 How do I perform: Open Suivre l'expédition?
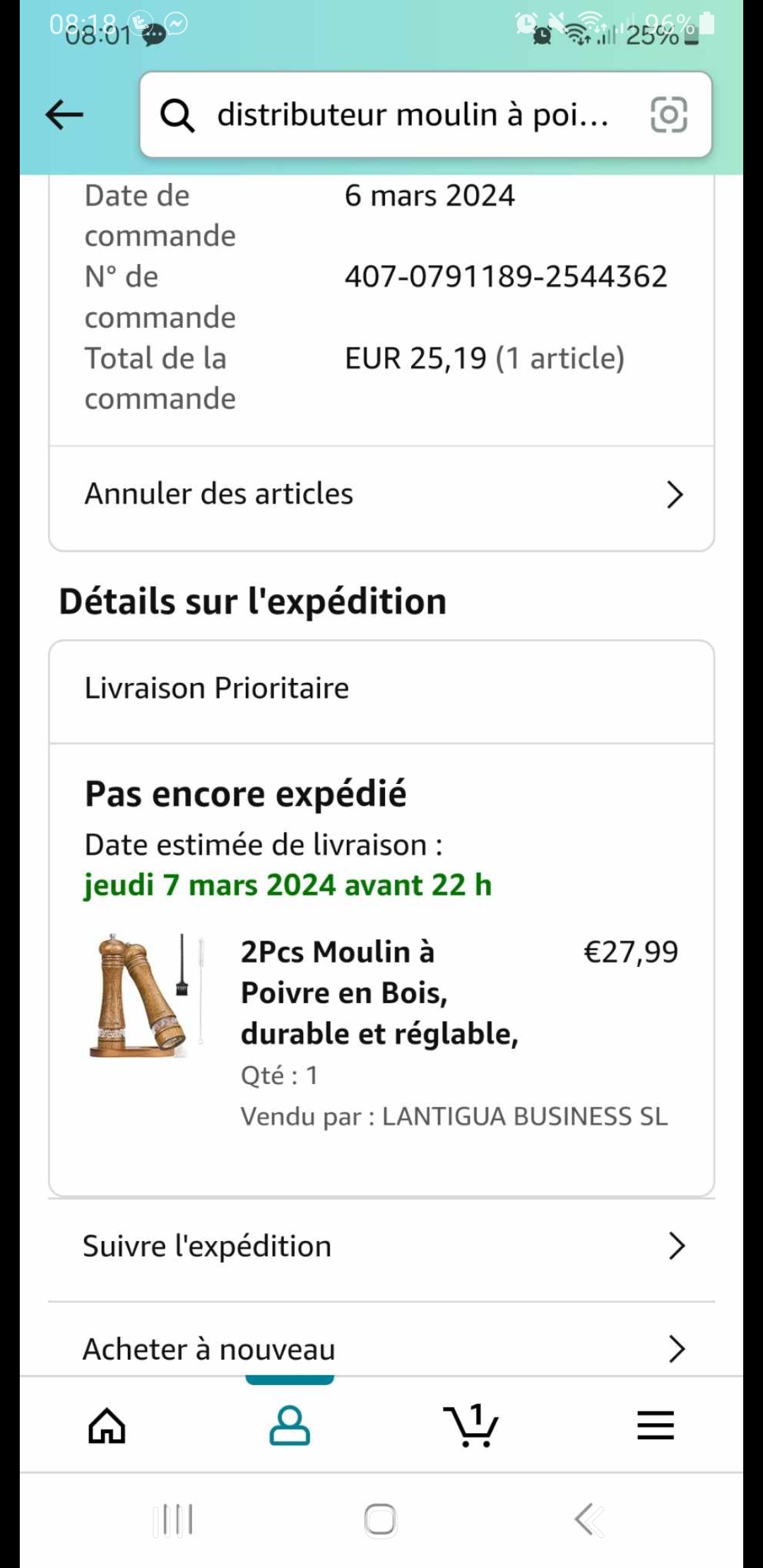click(381, 1247)
